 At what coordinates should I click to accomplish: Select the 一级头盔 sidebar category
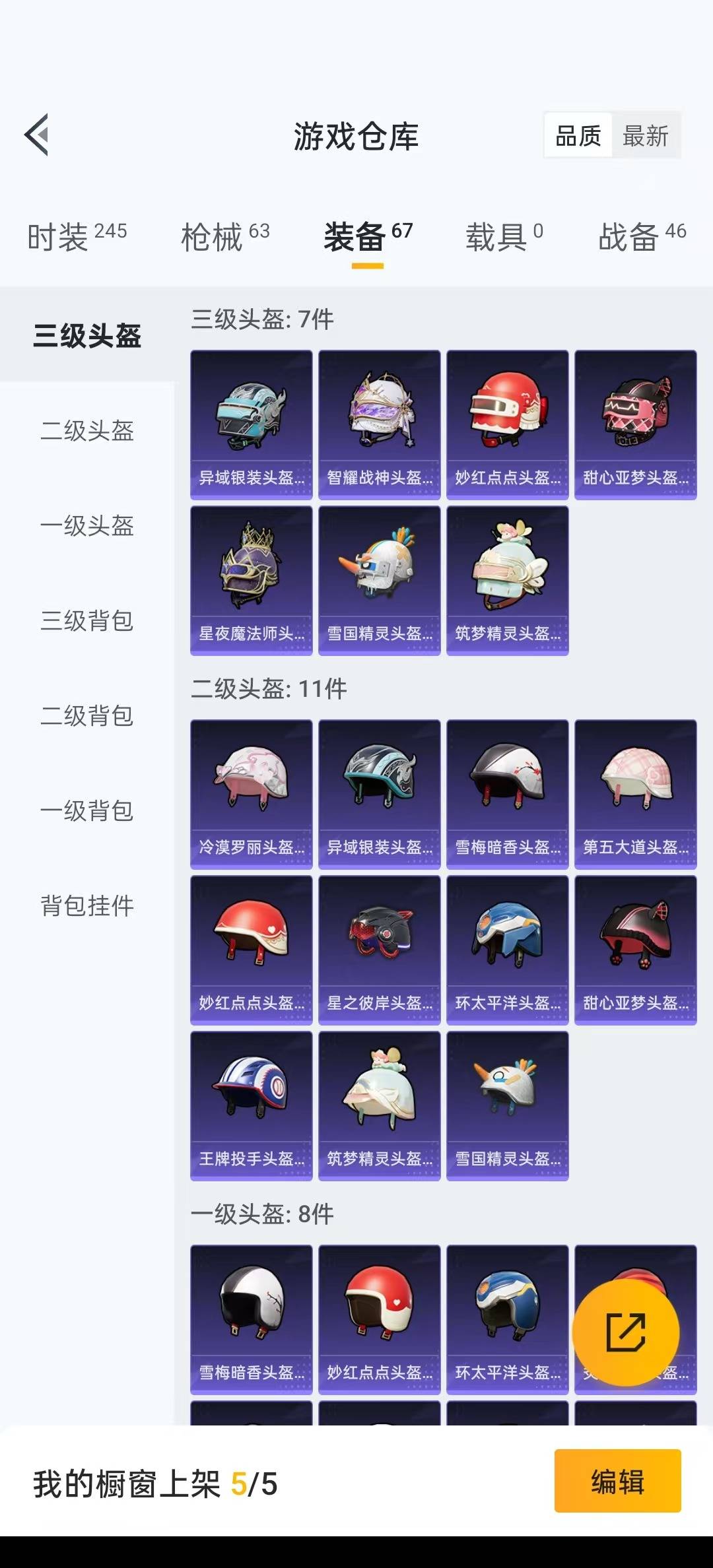[x=87, y=526]
